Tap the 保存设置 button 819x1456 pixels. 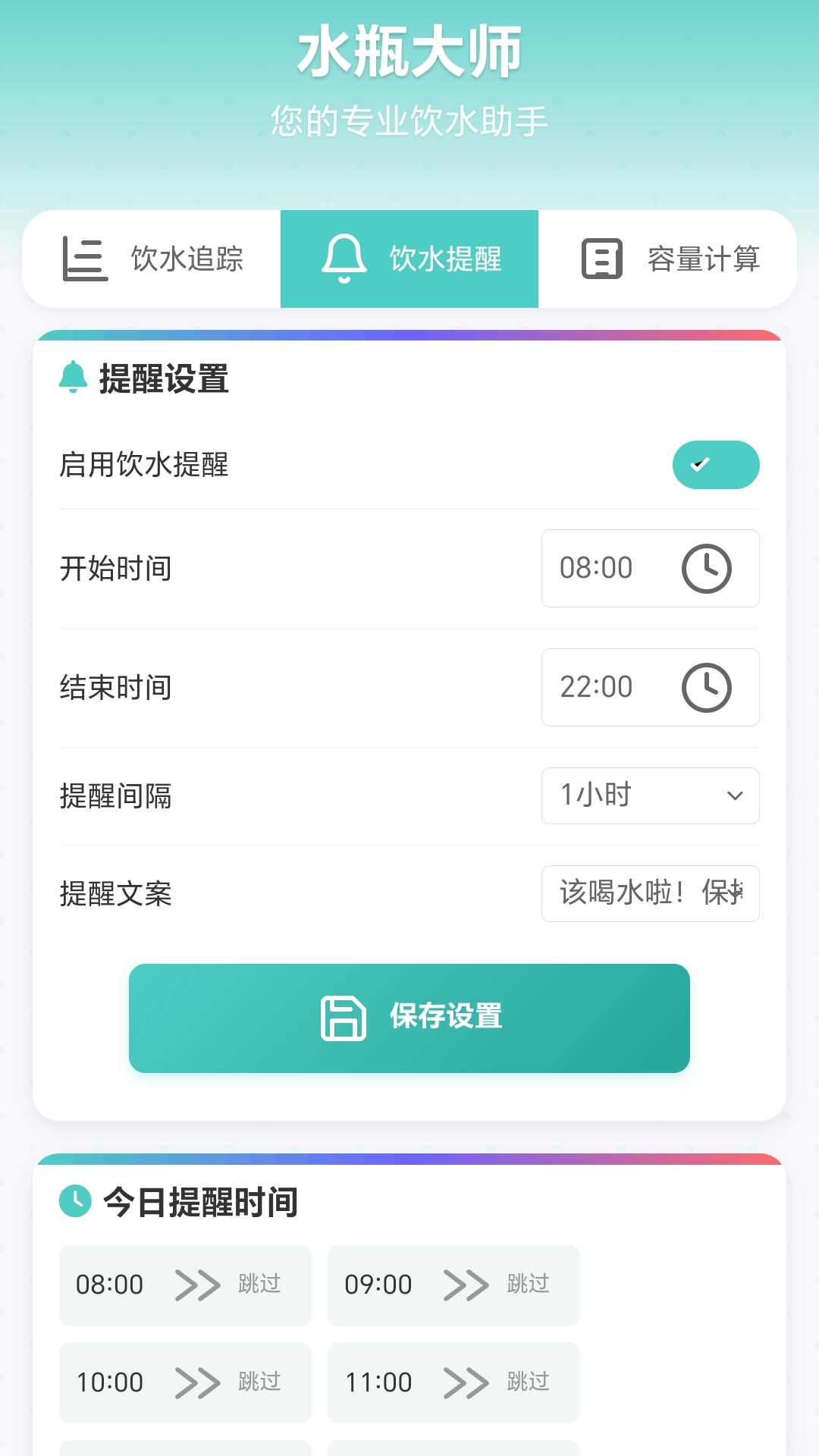tap(409, 1018)
